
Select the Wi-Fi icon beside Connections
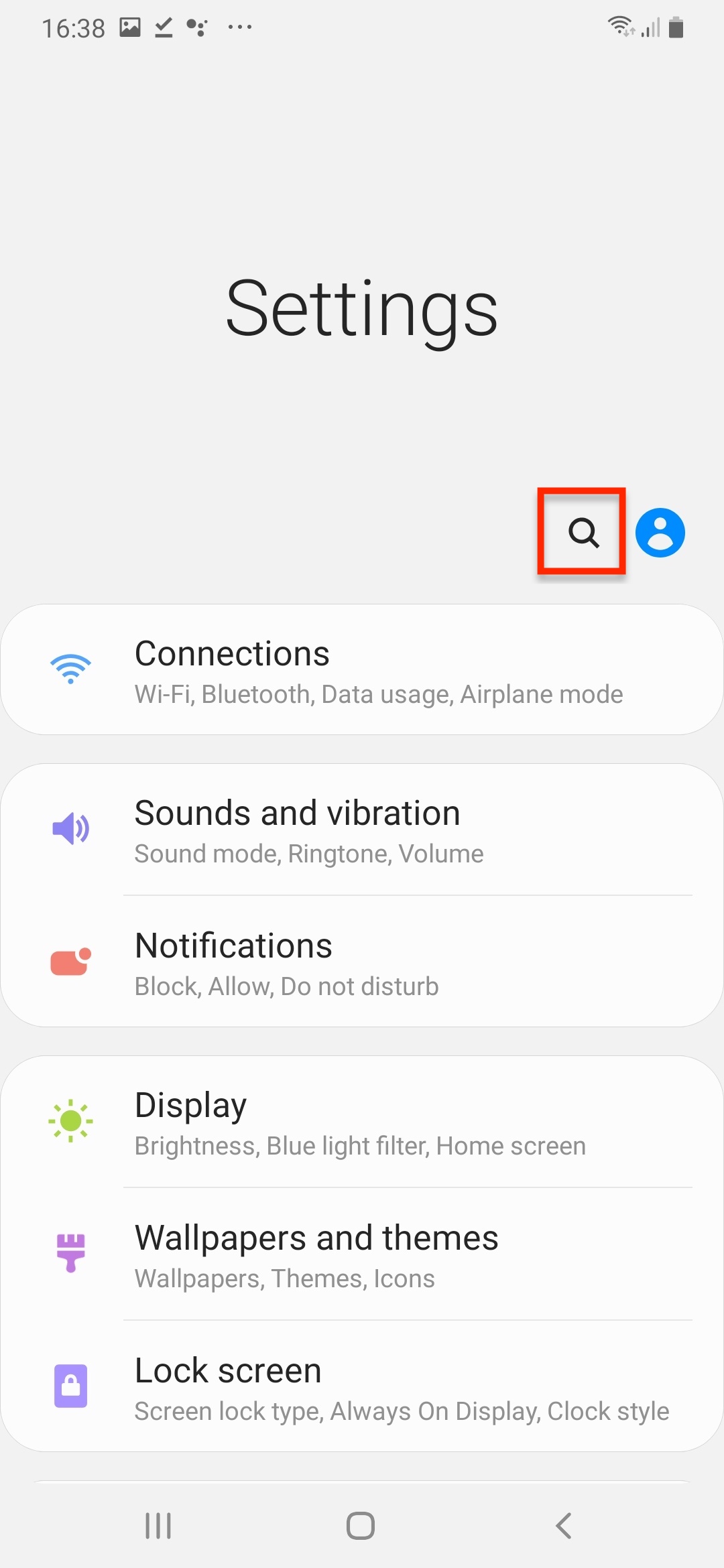[70, 667]
